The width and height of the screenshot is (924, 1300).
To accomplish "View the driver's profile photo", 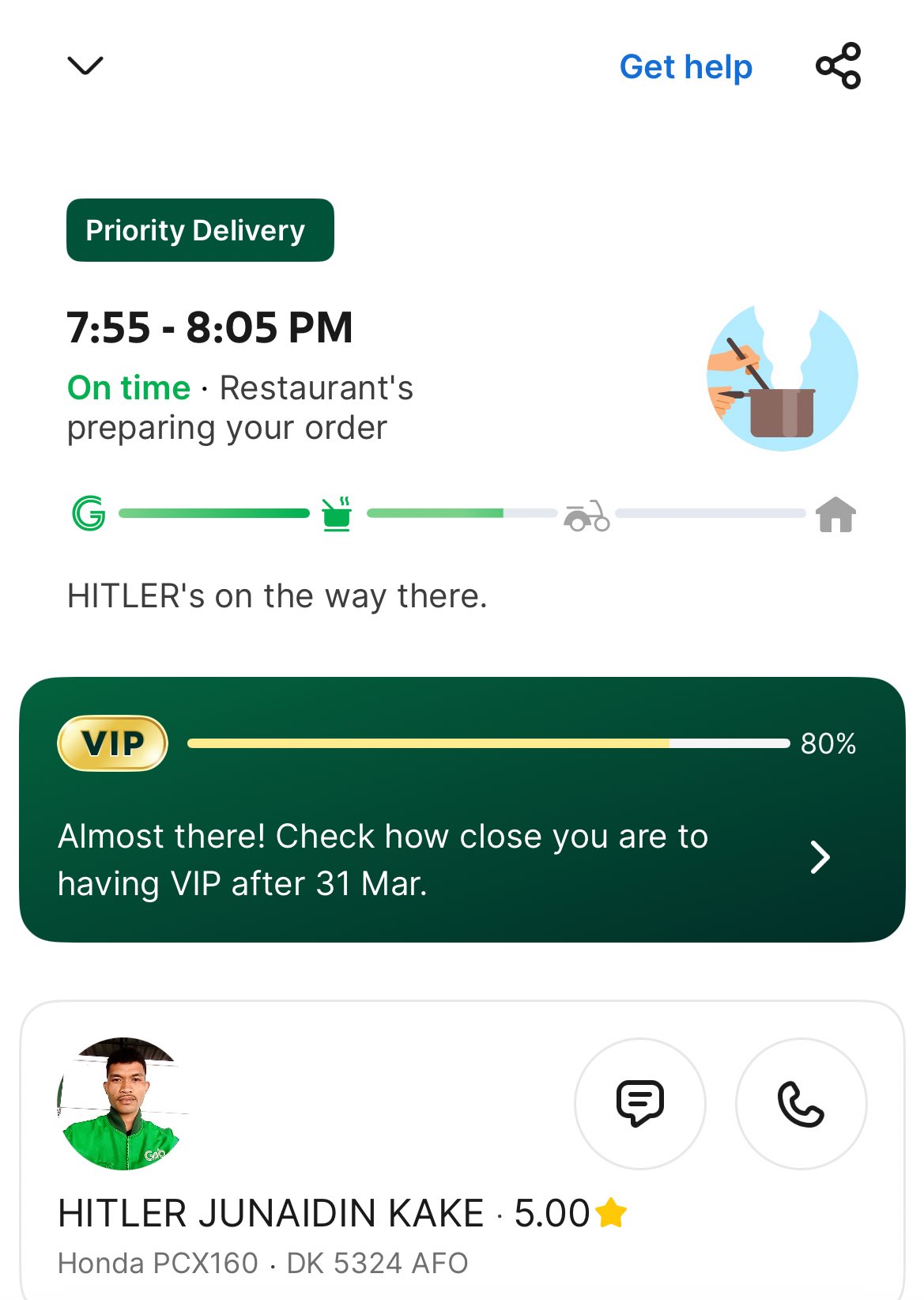I will 123,1103.
